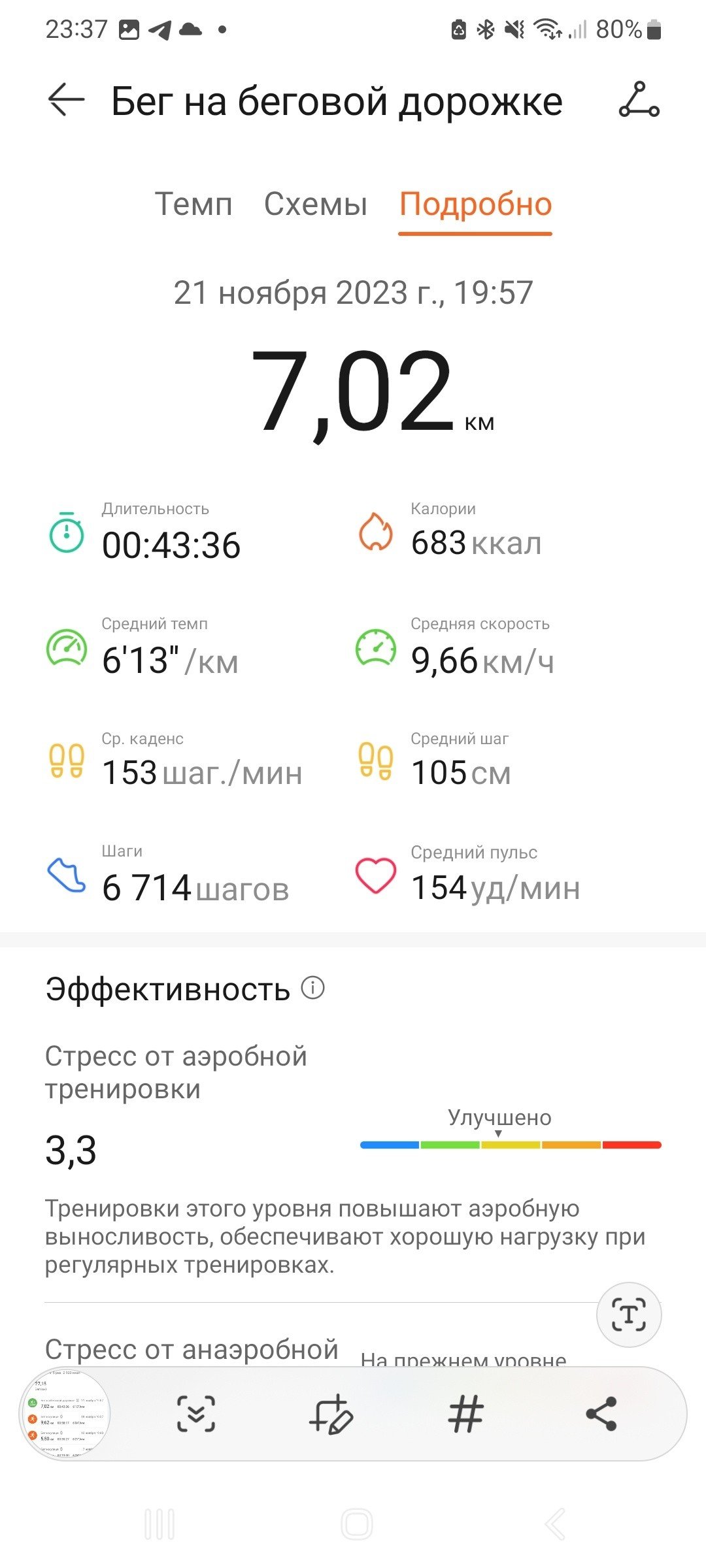Viewport: 706px width, 1568px height.
Task: Switch to the Темп tab
Action: (193, 204)
